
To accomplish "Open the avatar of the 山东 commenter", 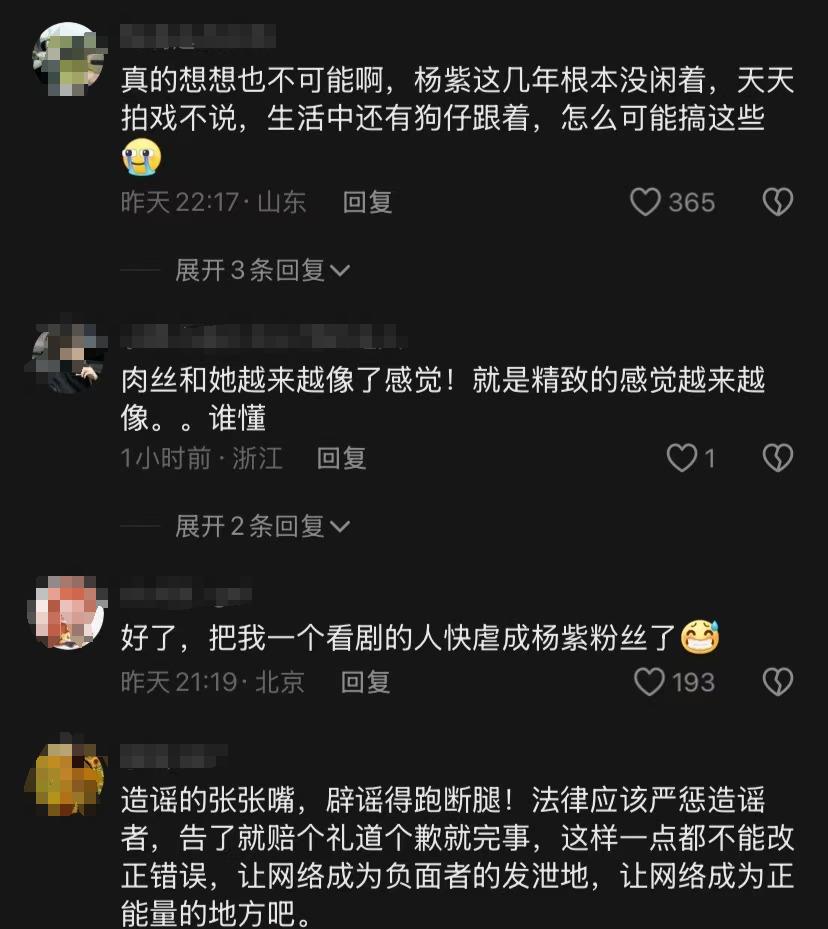I will click(66, 58).
